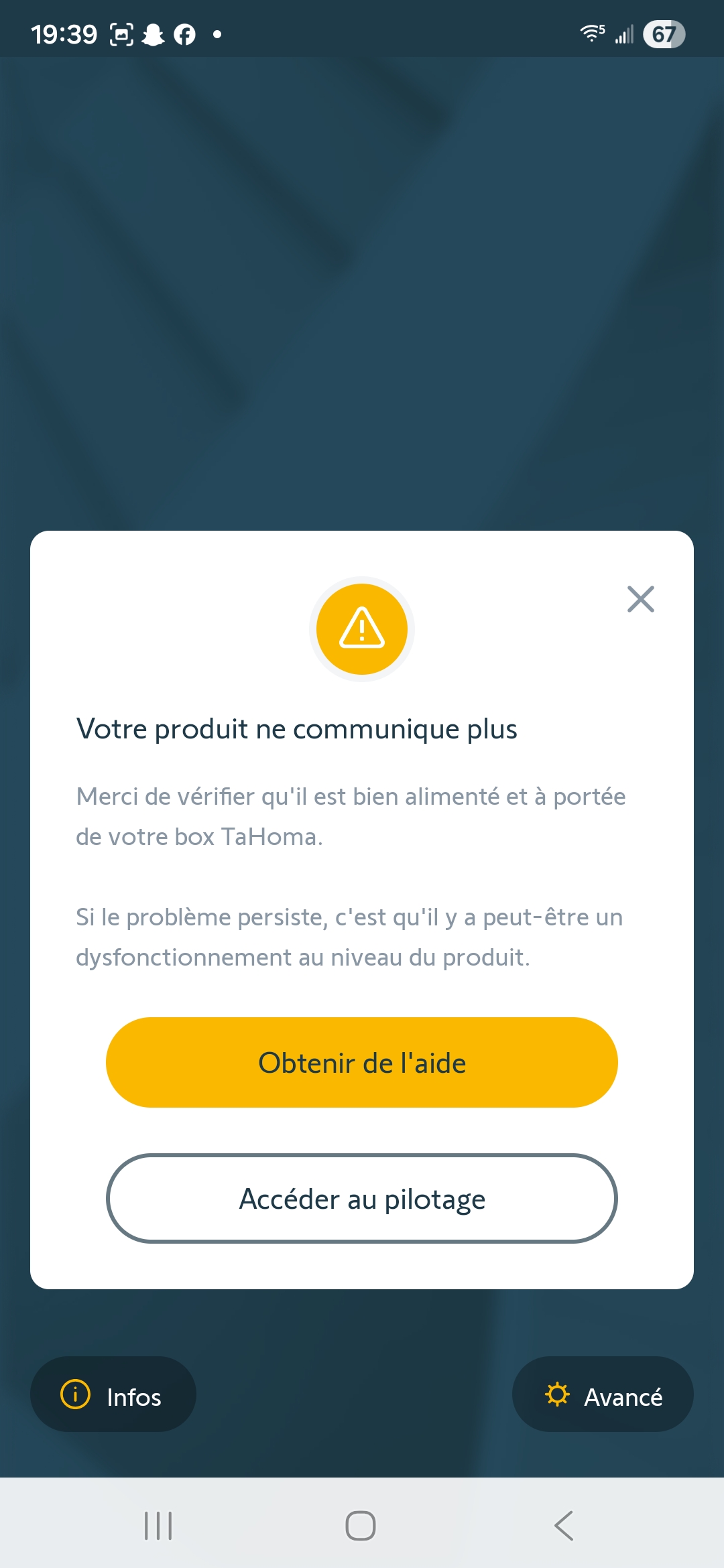Tap Obtenir de l'aide button

click(362, 1063)
